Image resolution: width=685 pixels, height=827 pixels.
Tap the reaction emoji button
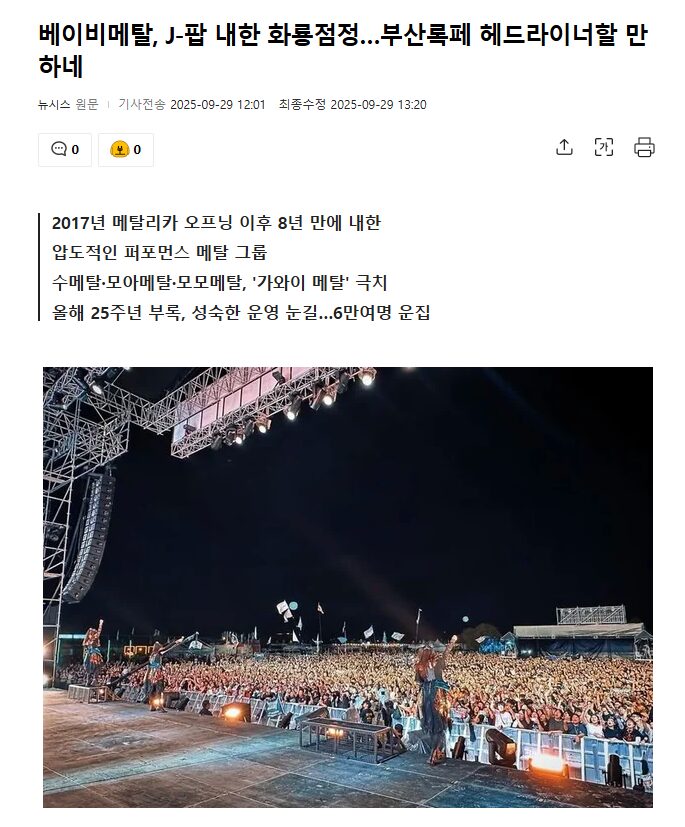126,150
